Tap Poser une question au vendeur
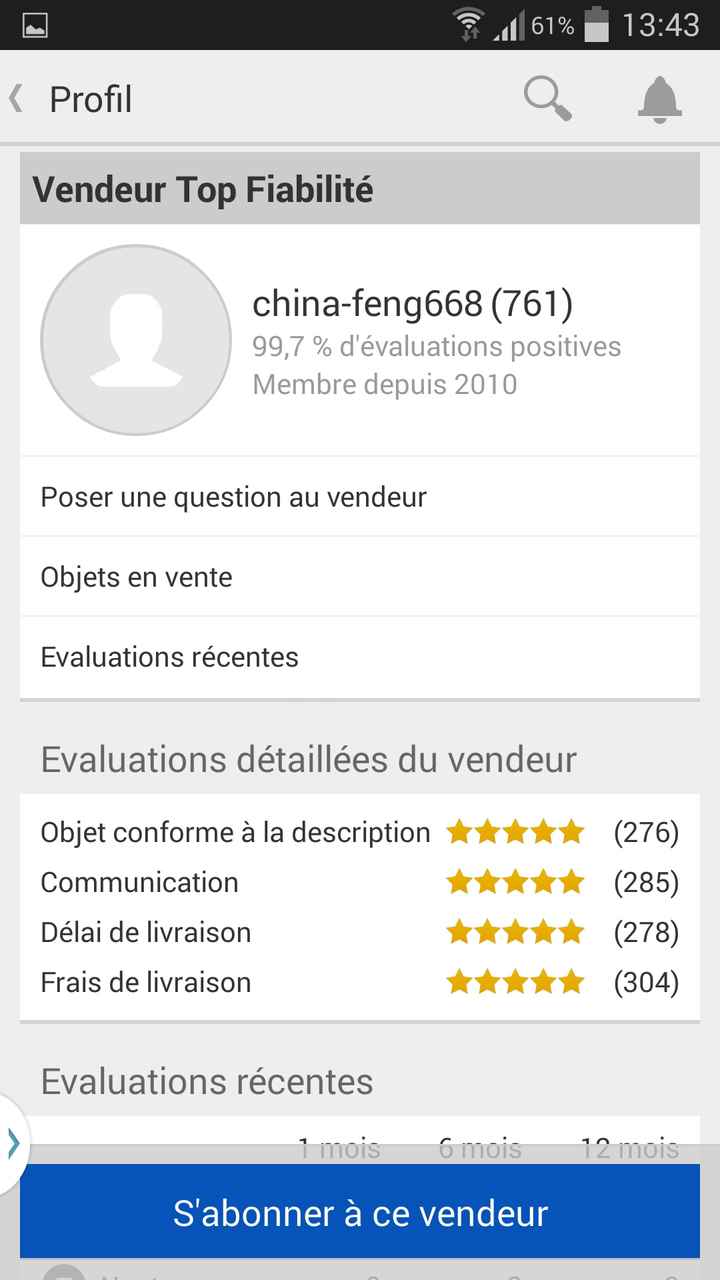The height and width of the screenshot is (1280, 720). coord(360,497)
